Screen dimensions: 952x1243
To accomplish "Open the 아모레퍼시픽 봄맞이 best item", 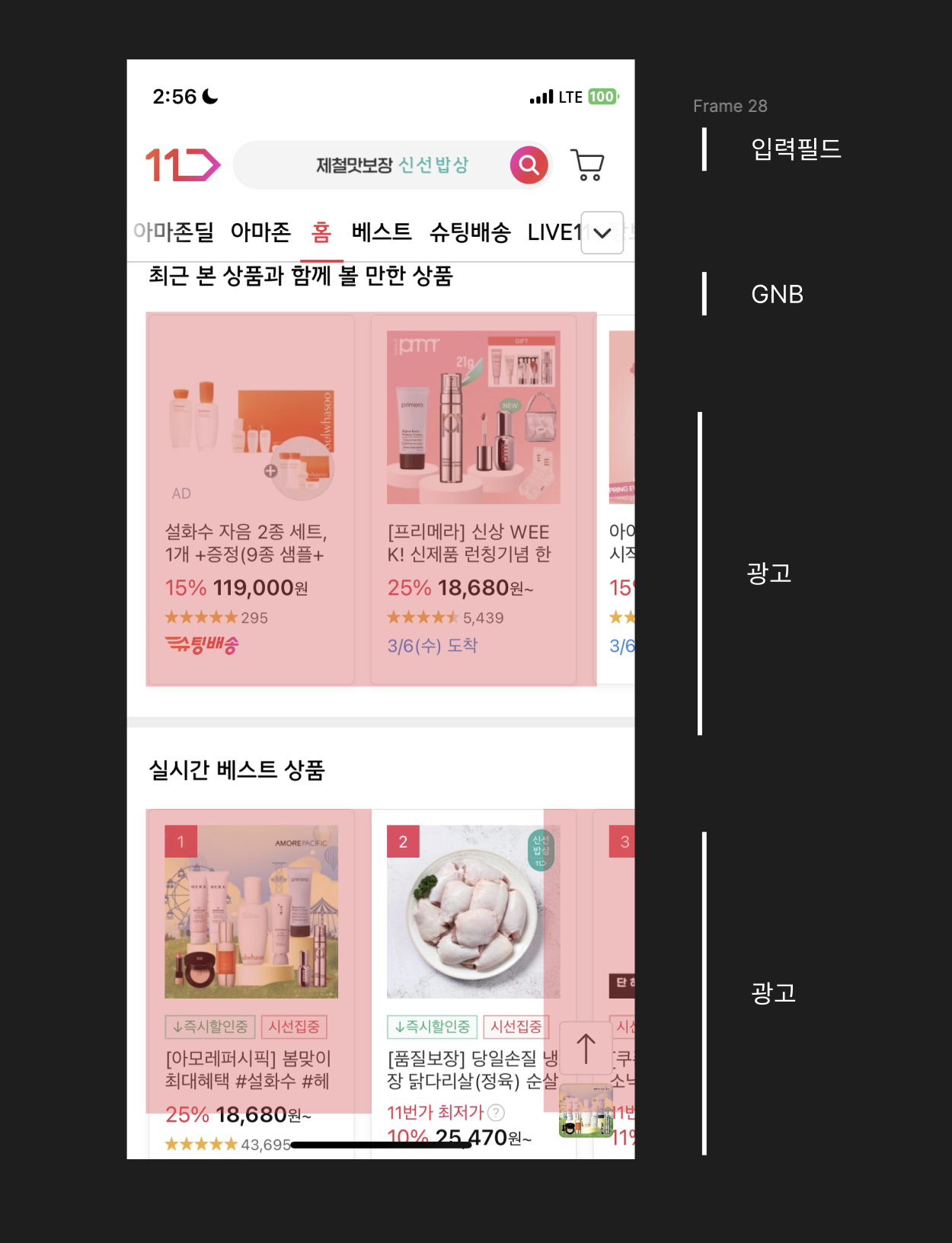I will 251,975.
